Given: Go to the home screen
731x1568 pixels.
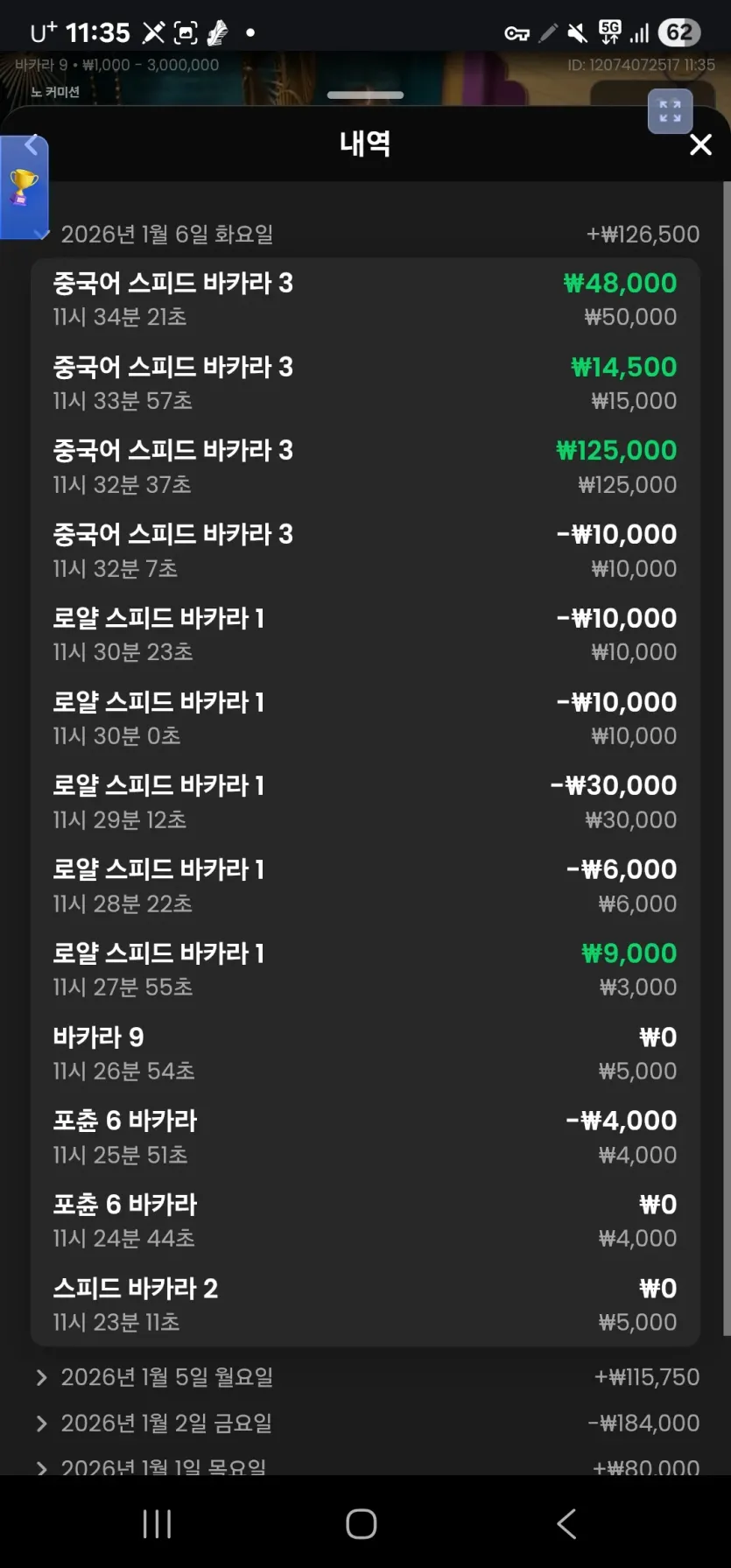Looking at the screenshot, I should tap(362, 1524).
